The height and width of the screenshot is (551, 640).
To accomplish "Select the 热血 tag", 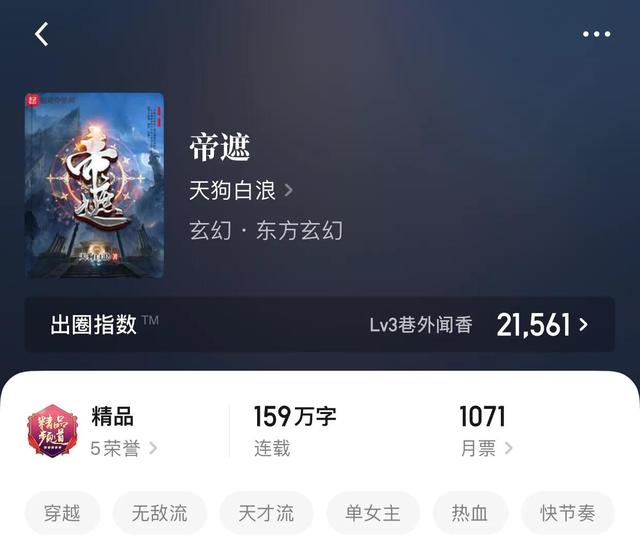I will click(x=470, y=513).
